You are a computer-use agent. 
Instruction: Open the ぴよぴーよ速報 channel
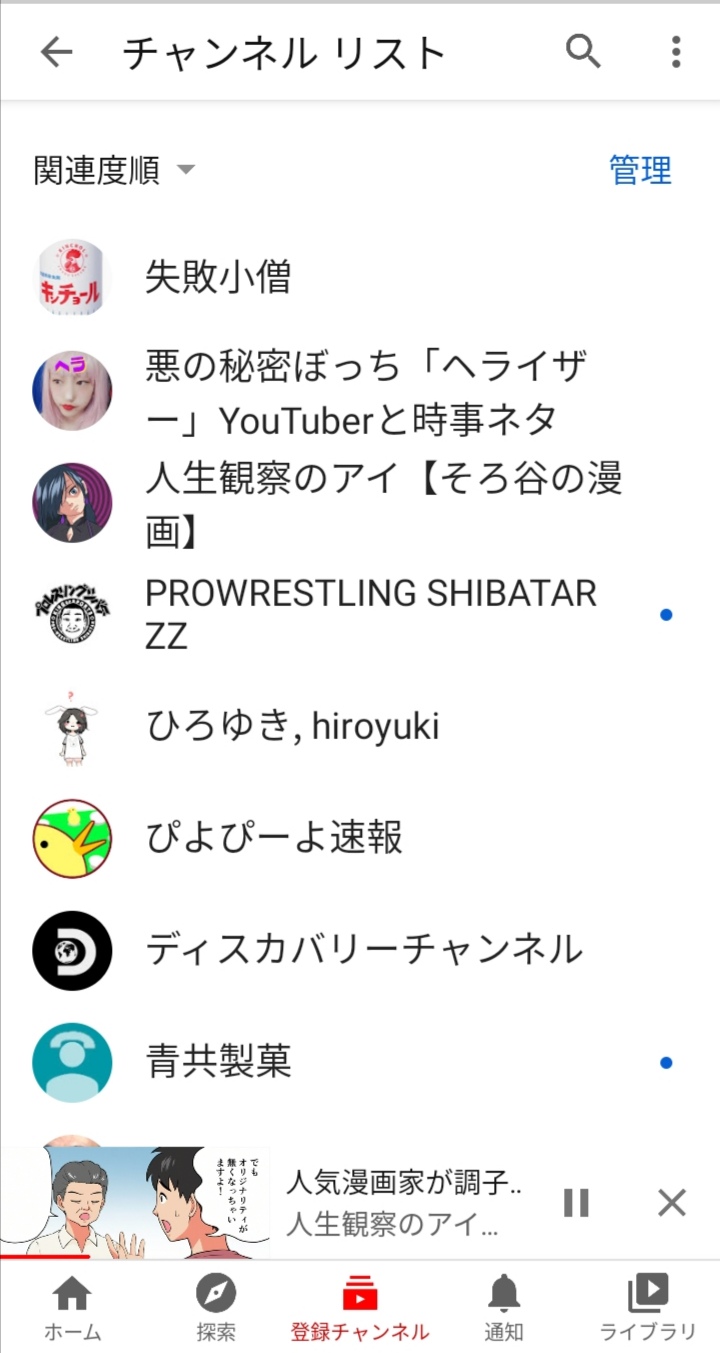tap(360, 838)
